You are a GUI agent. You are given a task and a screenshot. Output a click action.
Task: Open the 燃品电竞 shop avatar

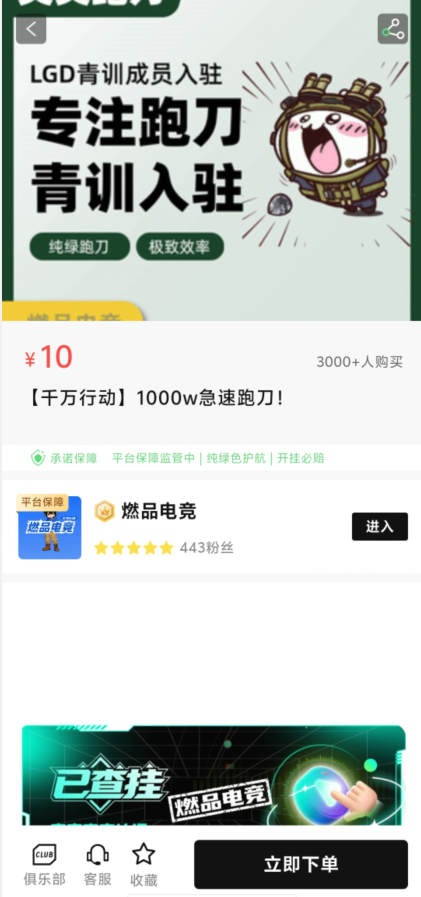[50, 527]
